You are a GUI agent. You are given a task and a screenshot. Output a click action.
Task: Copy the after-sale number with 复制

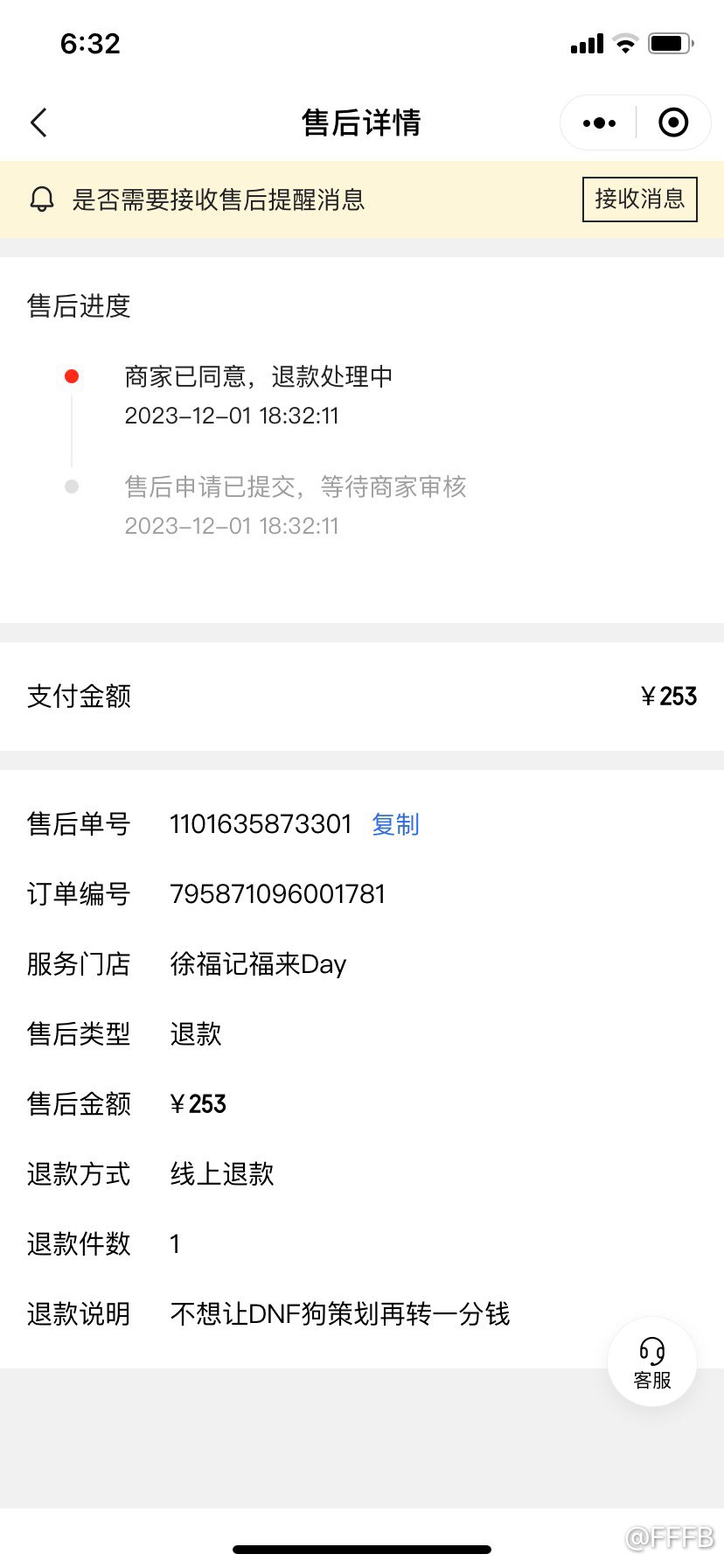pyautogui.click(x=395, y=824)
